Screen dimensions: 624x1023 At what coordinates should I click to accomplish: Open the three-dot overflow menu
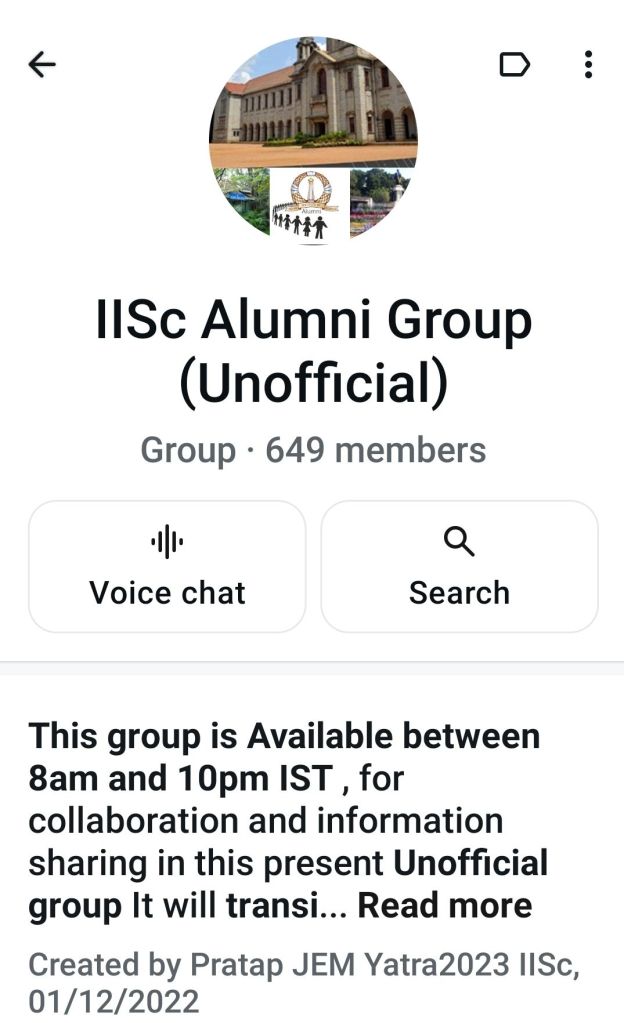click(588, 66)
